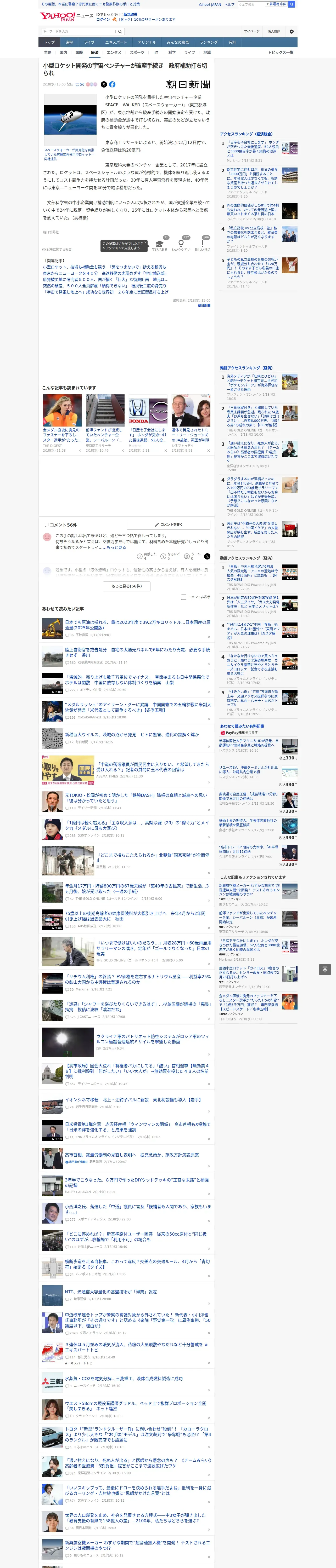Viewport: 336px width, 1568px height.
Task: Check the コメント非表示 checkbox
Action: [x=183, y=597]
